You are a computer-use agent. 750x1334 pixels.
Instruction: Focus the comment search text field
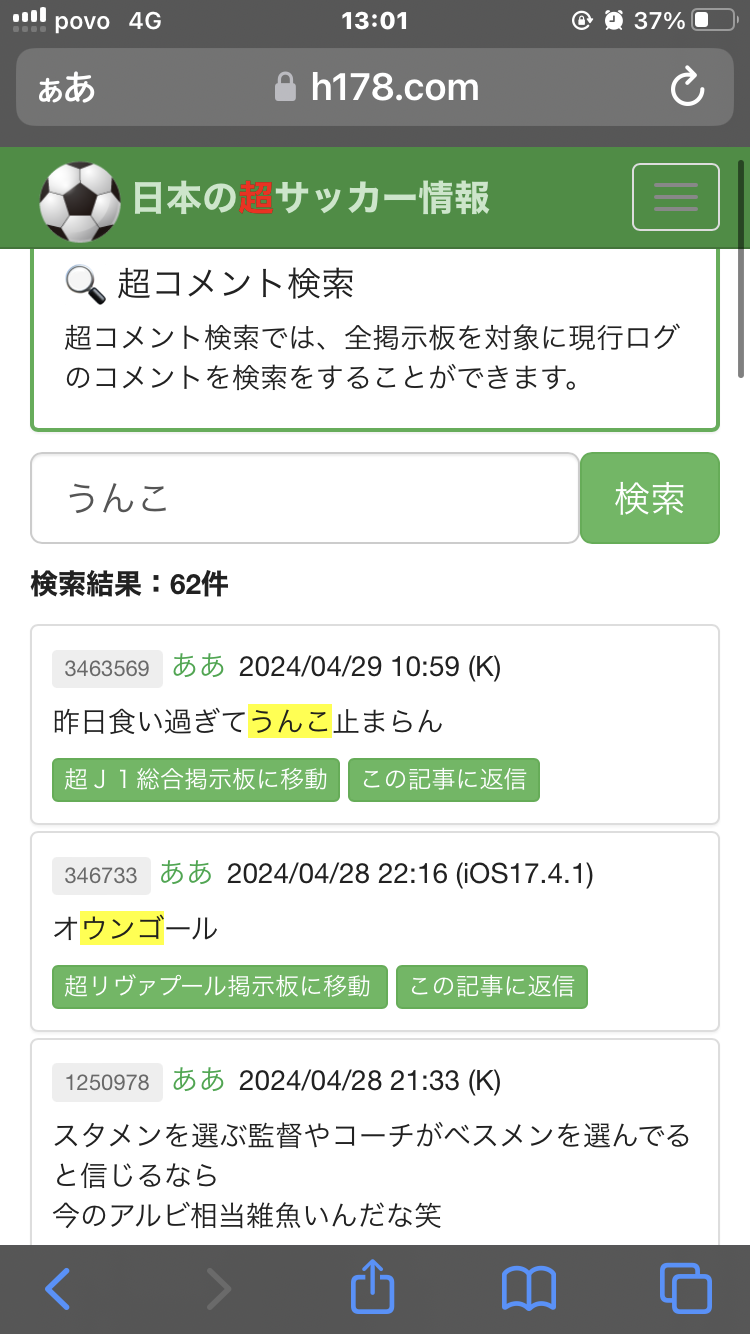pos(305,498)
